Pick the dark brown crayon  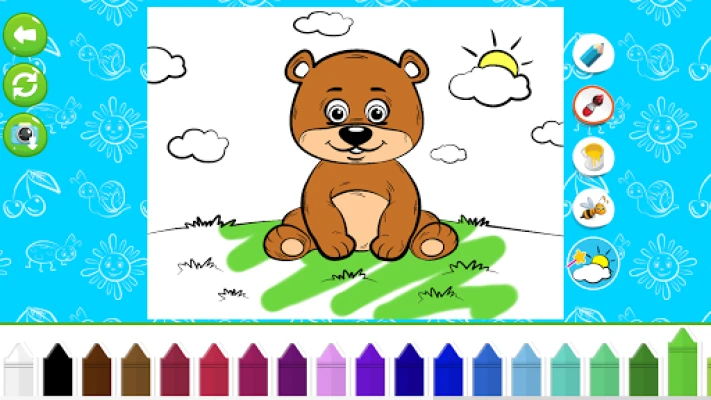[97, 372]
